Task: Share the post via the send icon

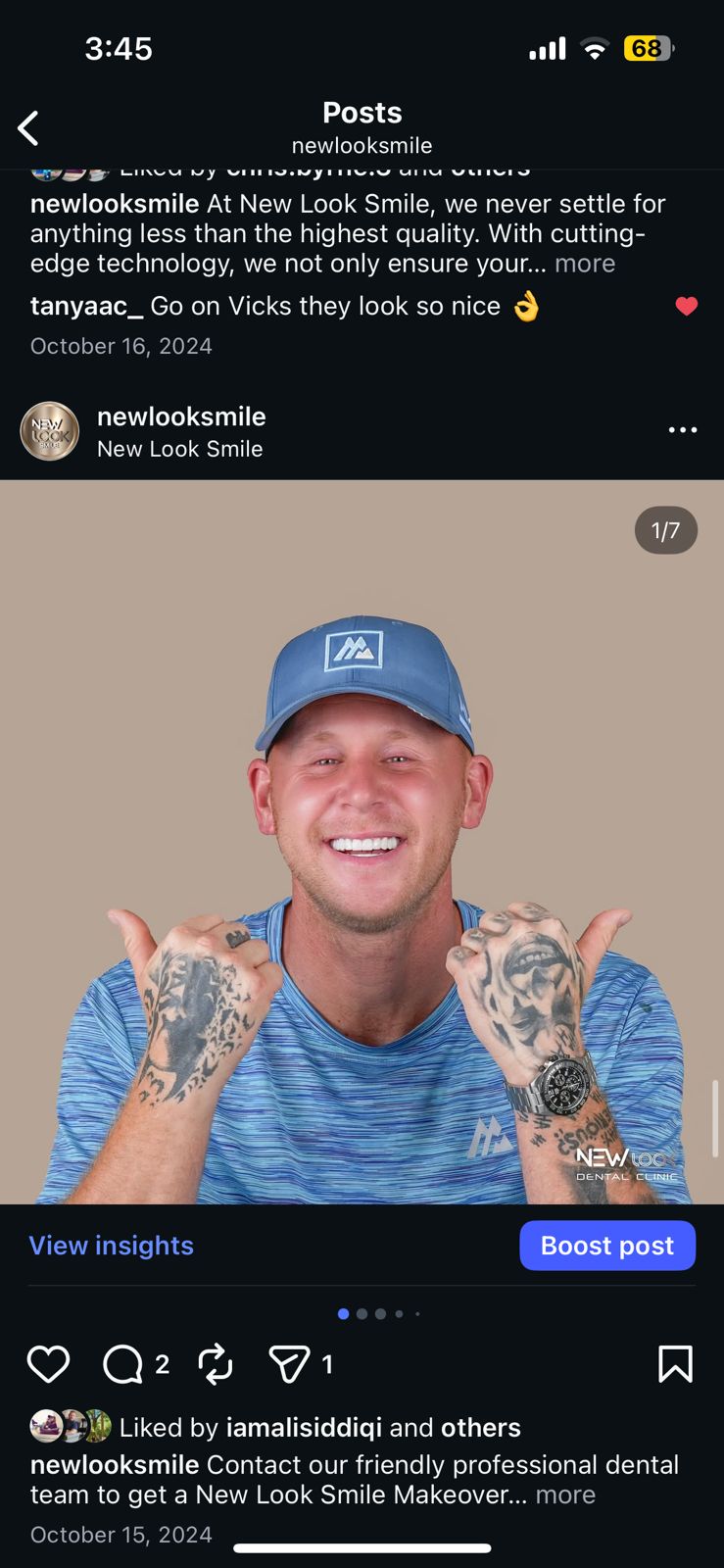Action: [x=289, y=1364]
